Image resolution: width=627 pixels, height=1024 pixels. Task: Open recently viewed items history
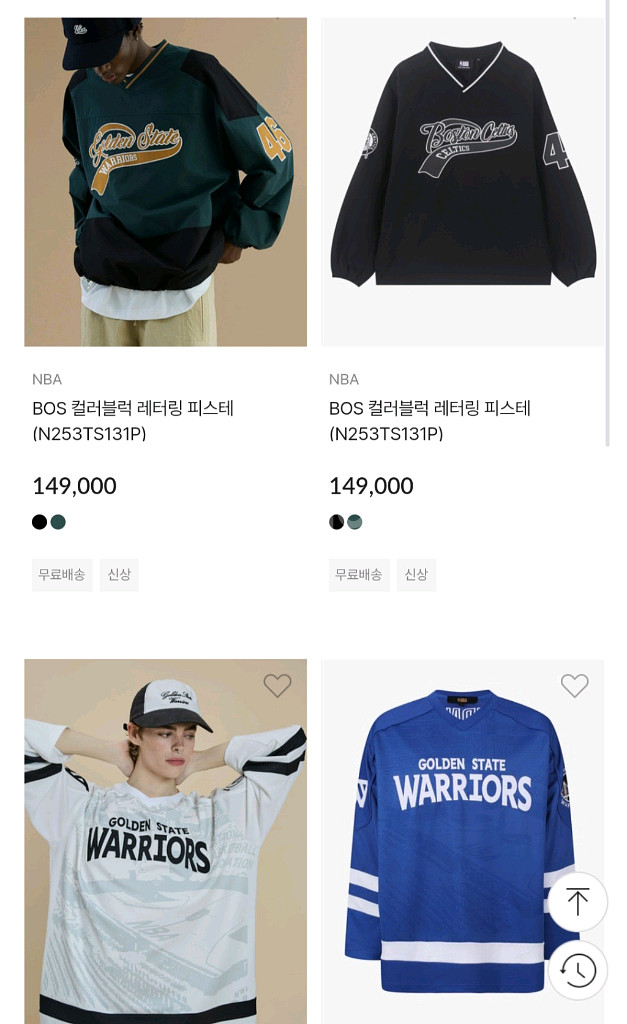[577, 970]
